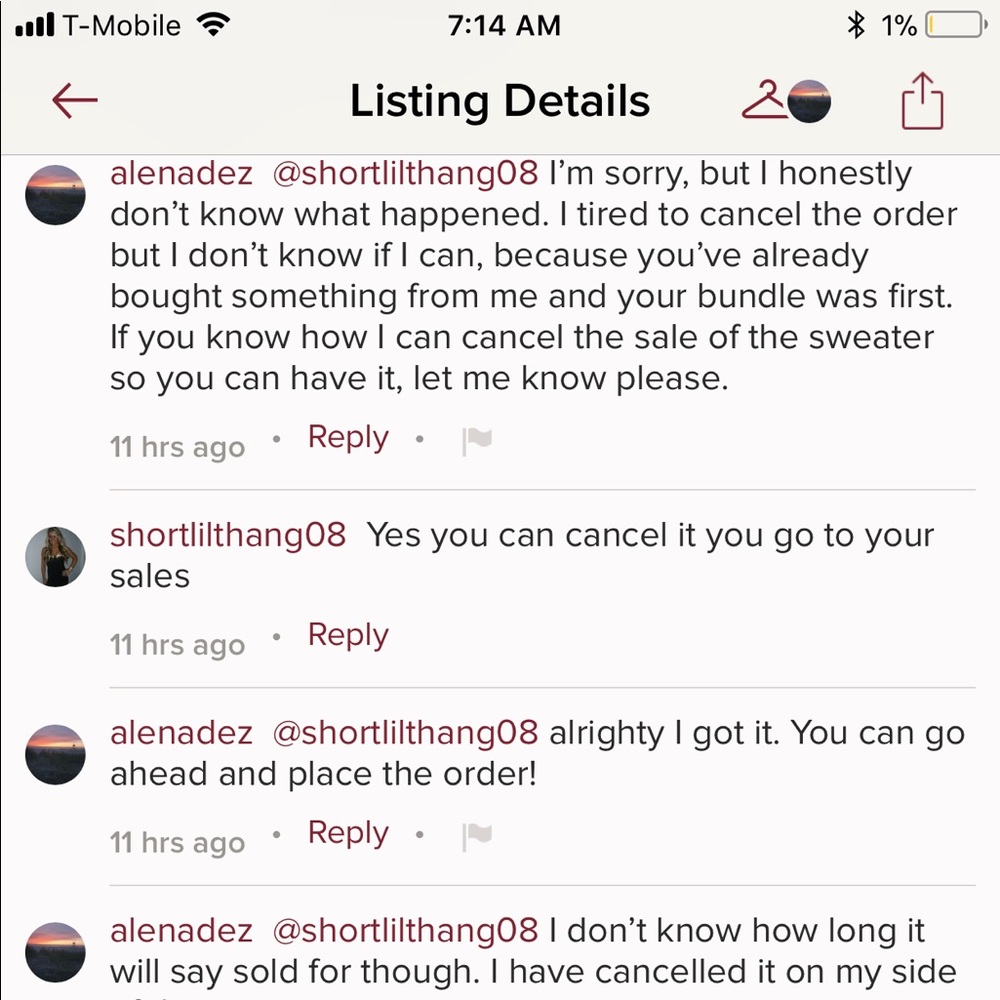Reply to the "alrighty I got it" comment
Viewport: 1000px width, 1000px height.
(348, 834)
